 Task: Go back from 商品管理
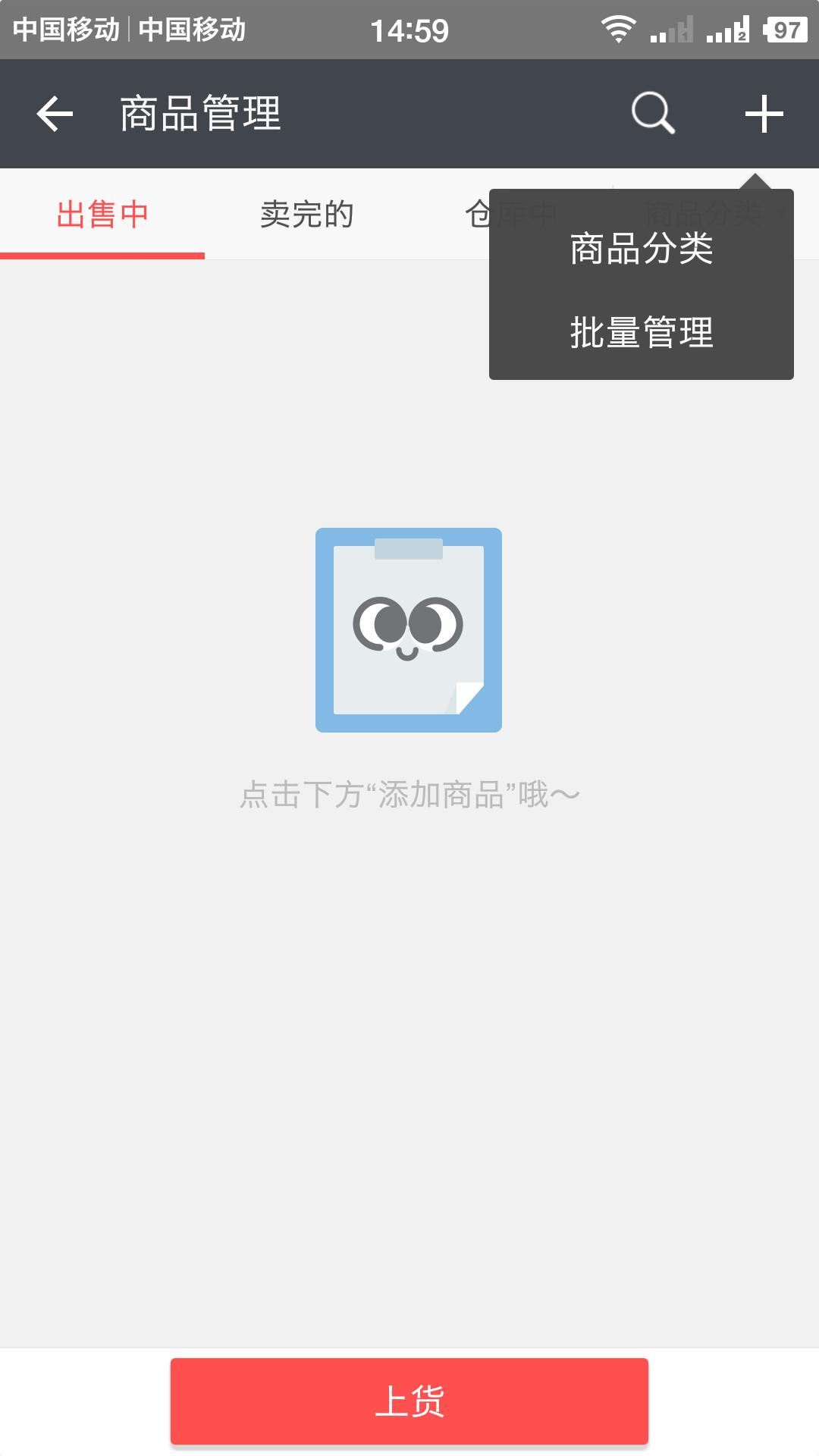55,114
